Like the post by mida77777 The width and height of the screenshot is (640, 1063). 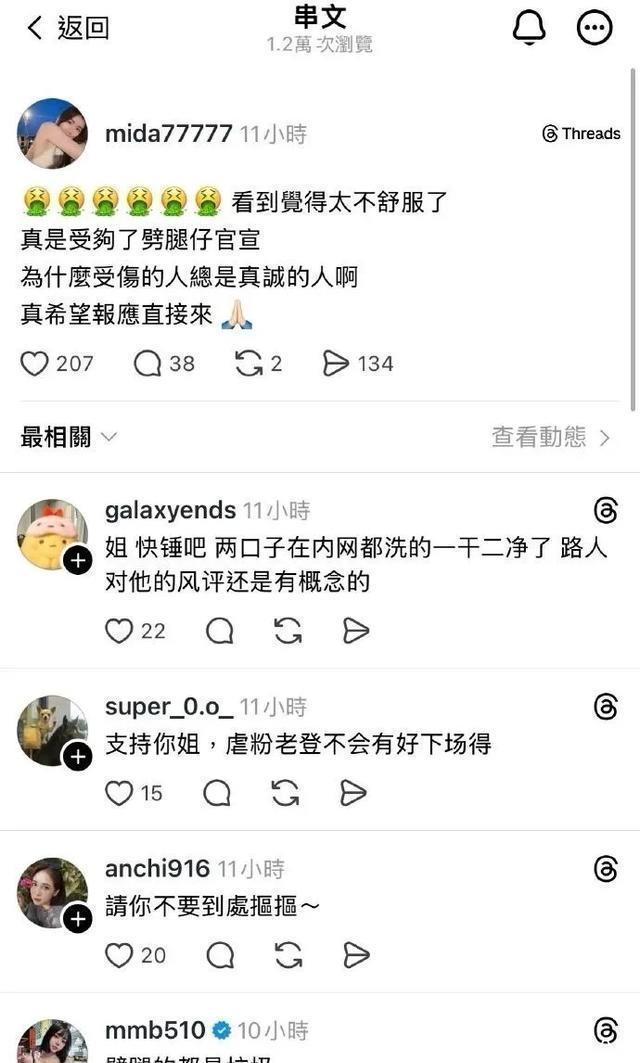coord(35,363)
